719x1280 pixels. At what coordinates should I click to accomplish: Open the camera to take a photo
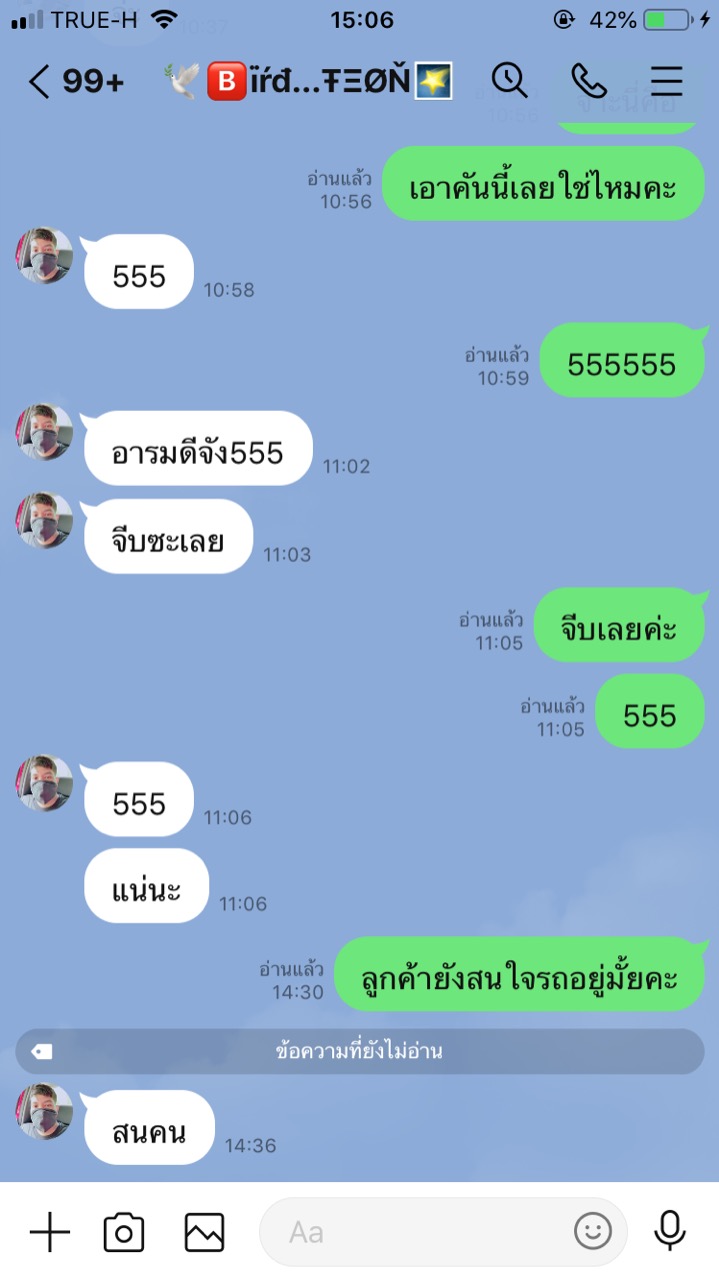(124, 1232)
